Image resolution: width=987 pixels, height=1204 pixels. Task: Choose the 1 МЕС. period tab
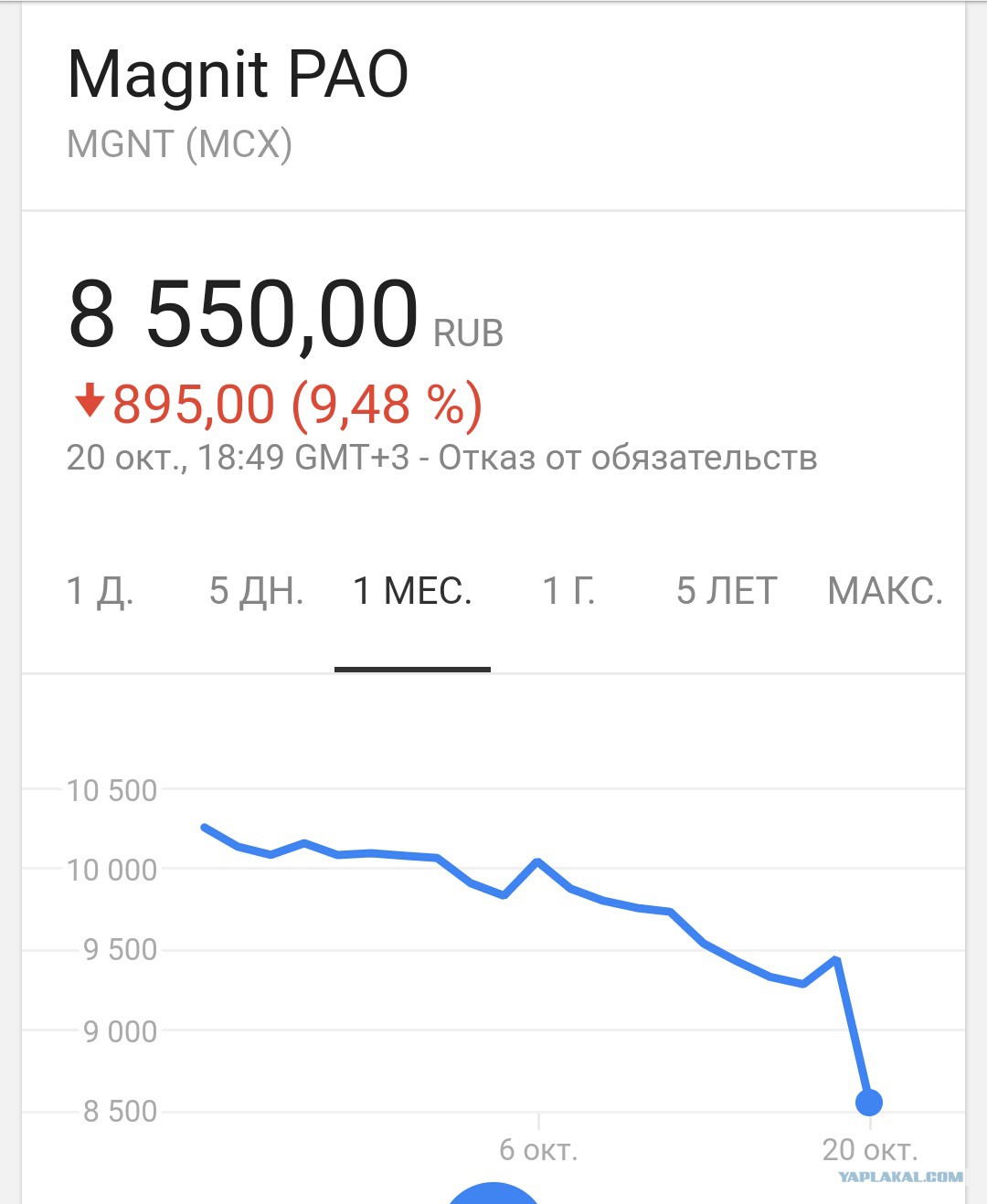[x=412, y=591]
